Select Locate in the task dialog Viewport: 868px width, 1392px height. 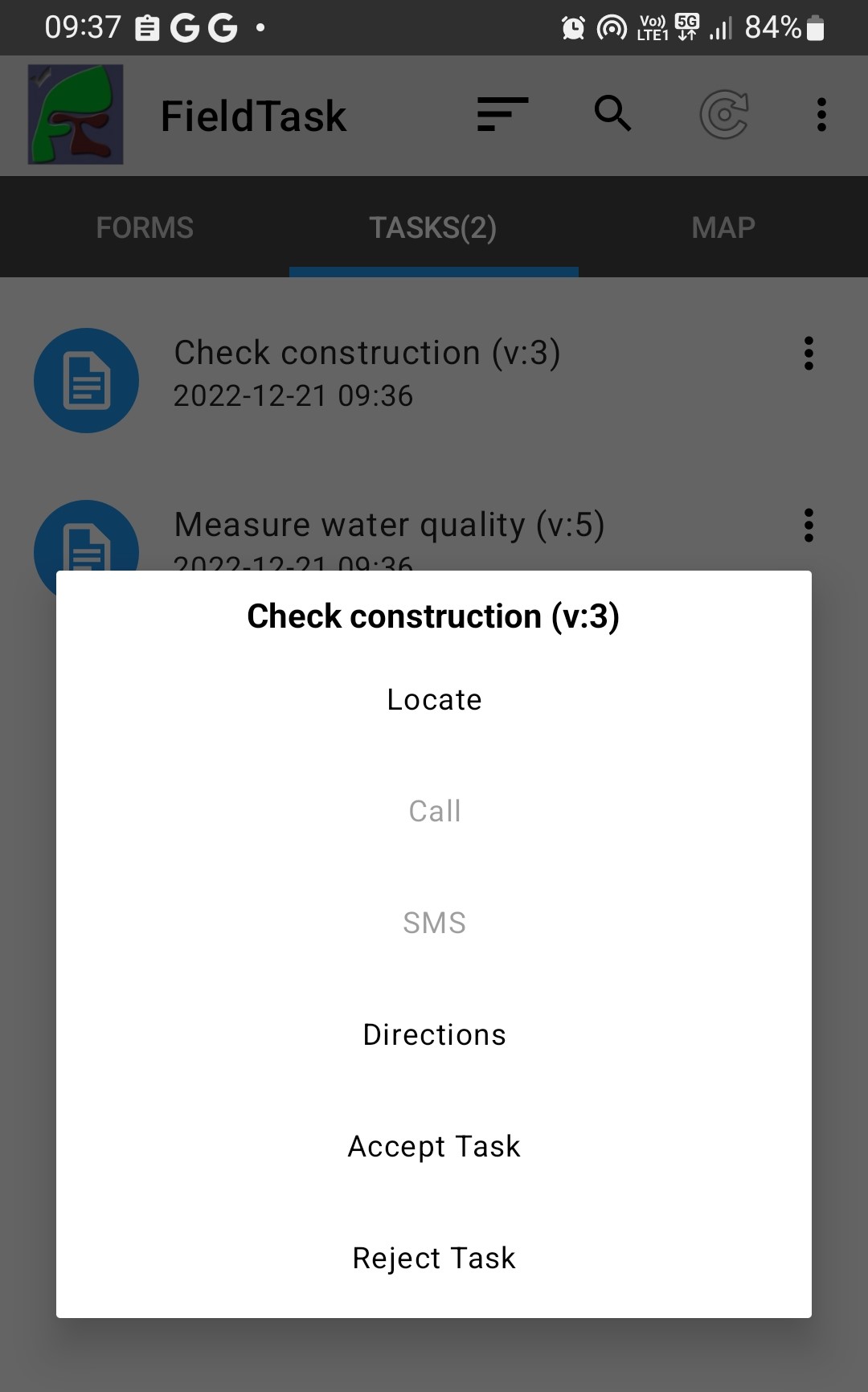[x=434, y=699]
